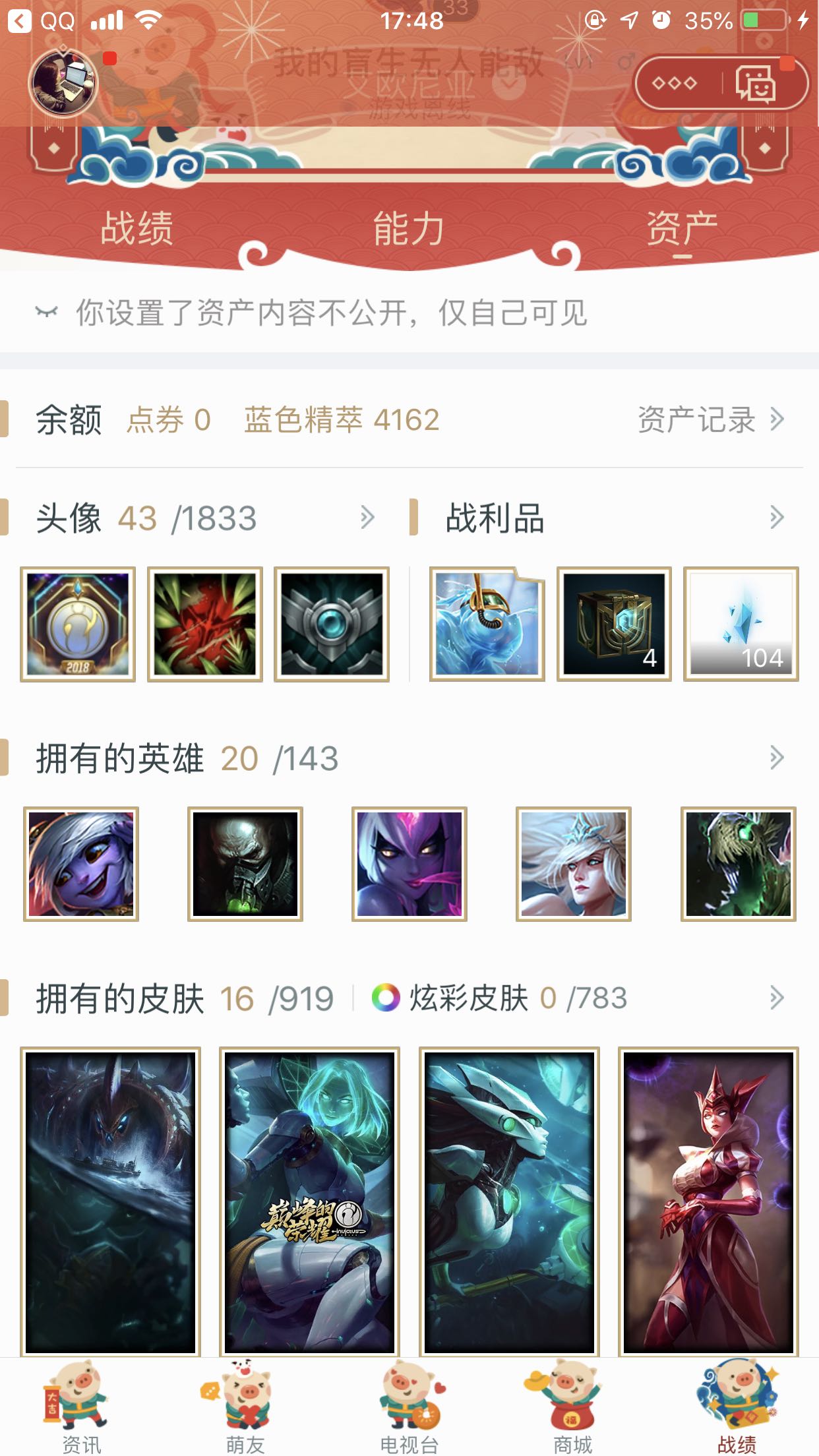
Task: Open the loot chest with count 4
Action: point(614,624)
